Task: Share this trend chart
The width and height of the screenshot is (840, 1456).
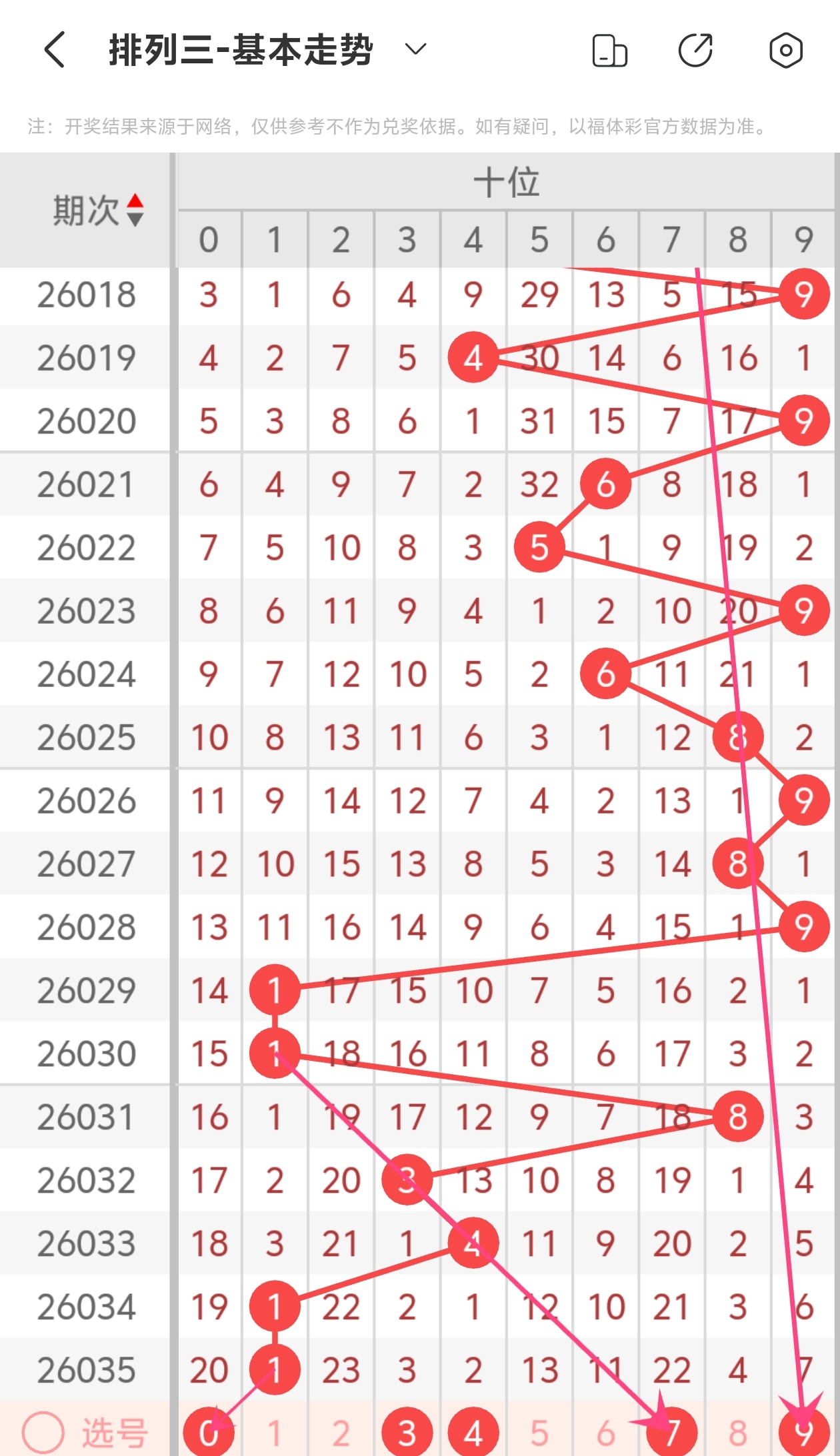Action: tap(695, 51)
